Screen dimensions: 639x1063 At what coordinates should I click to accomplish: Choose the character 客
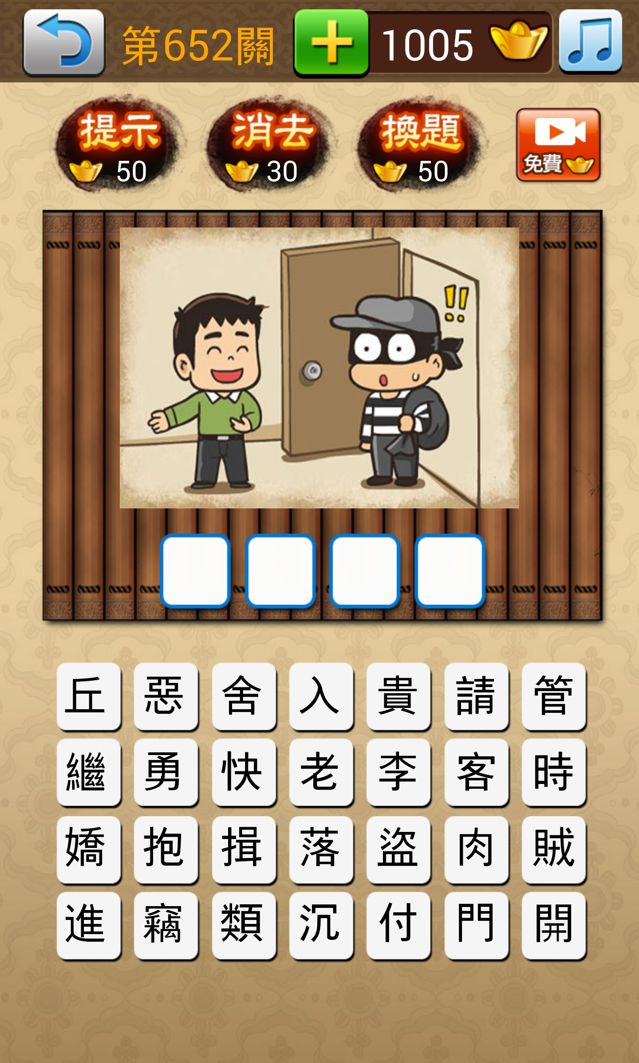click(x=476, y=773)
